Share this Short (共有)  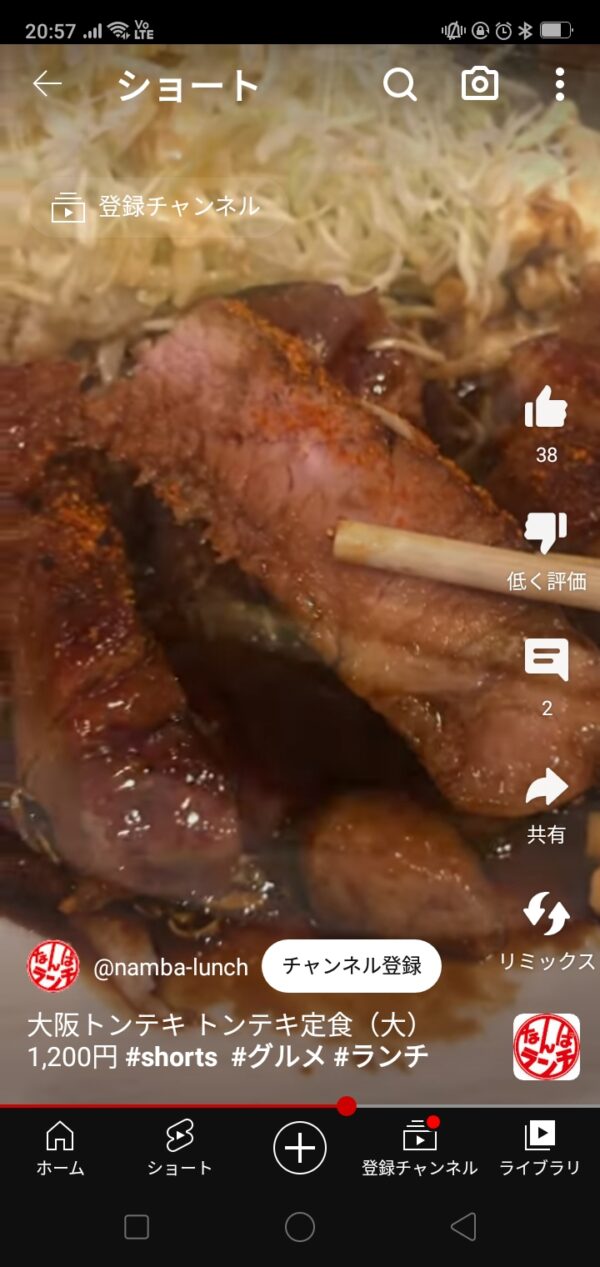546,789
